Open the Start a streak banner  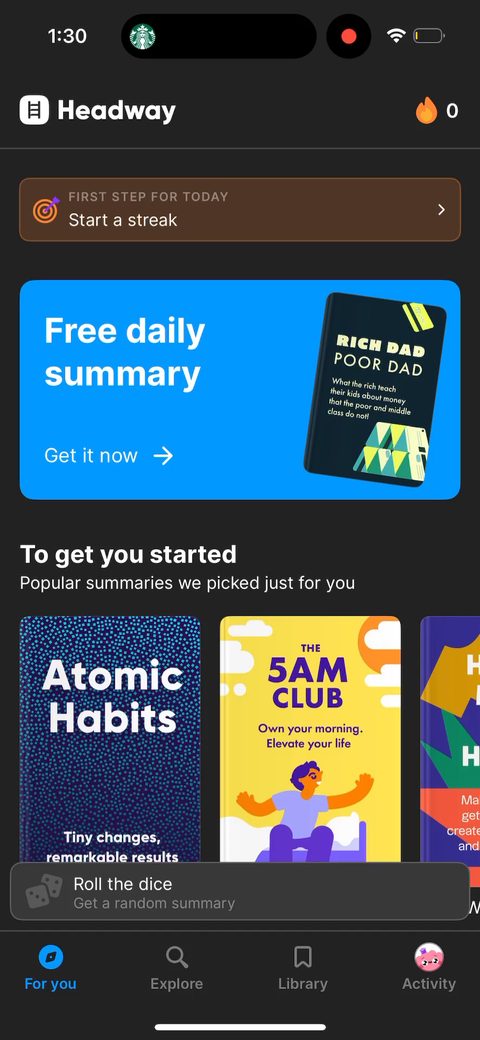coord(240,210)
